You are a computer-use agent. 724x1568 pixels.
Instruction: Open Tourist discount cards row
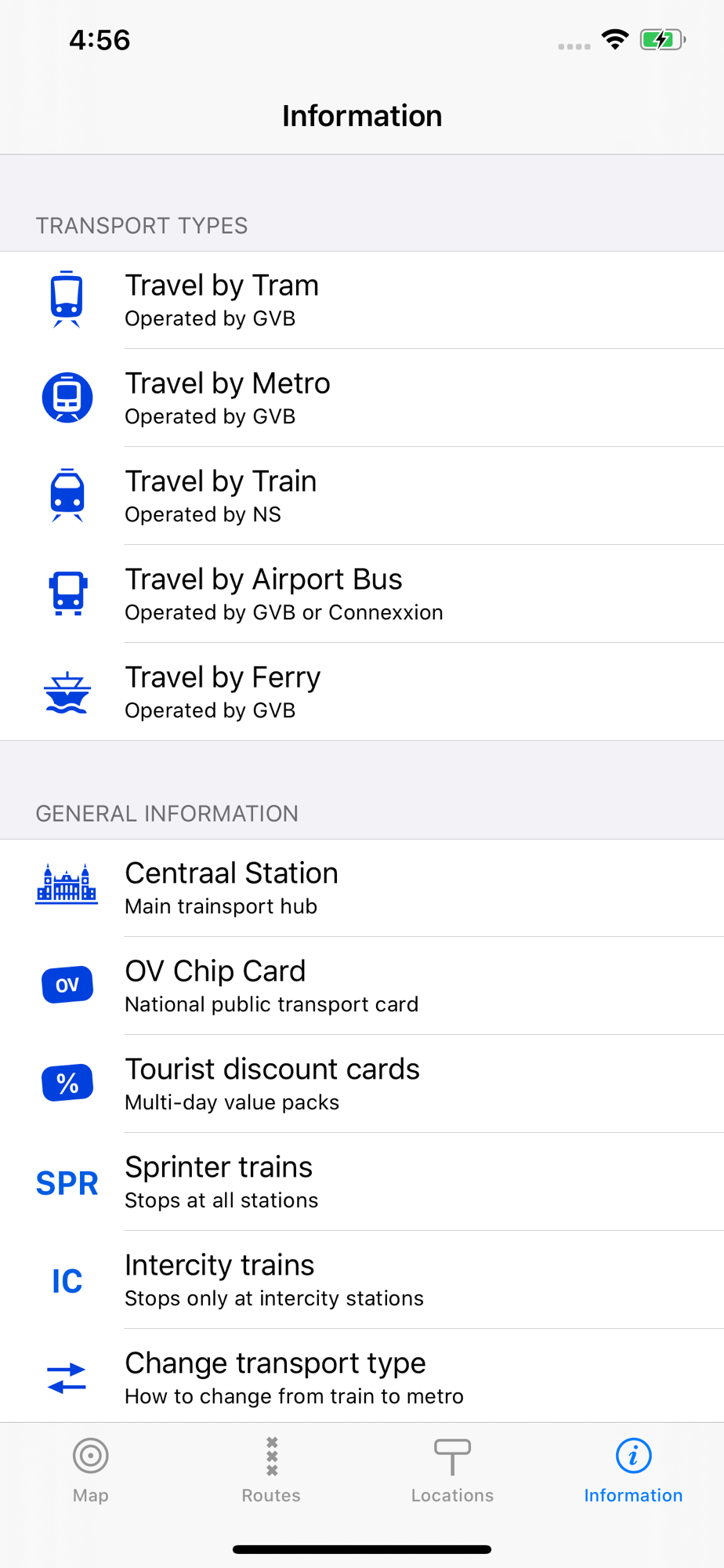click(362, 1084)
